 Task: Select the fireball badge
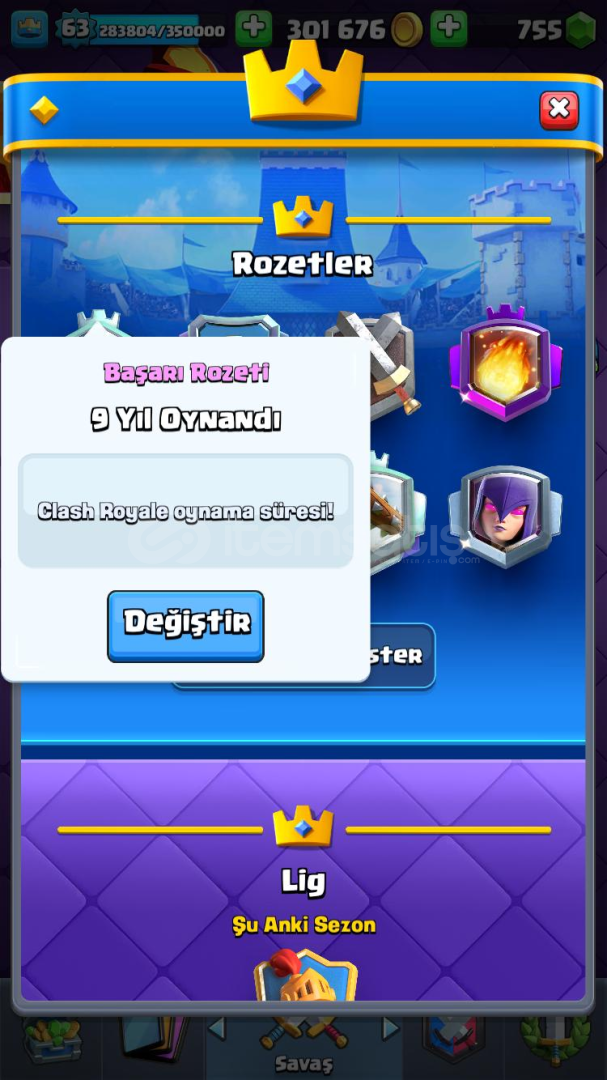pyautogui.click(x=506, y=362)
